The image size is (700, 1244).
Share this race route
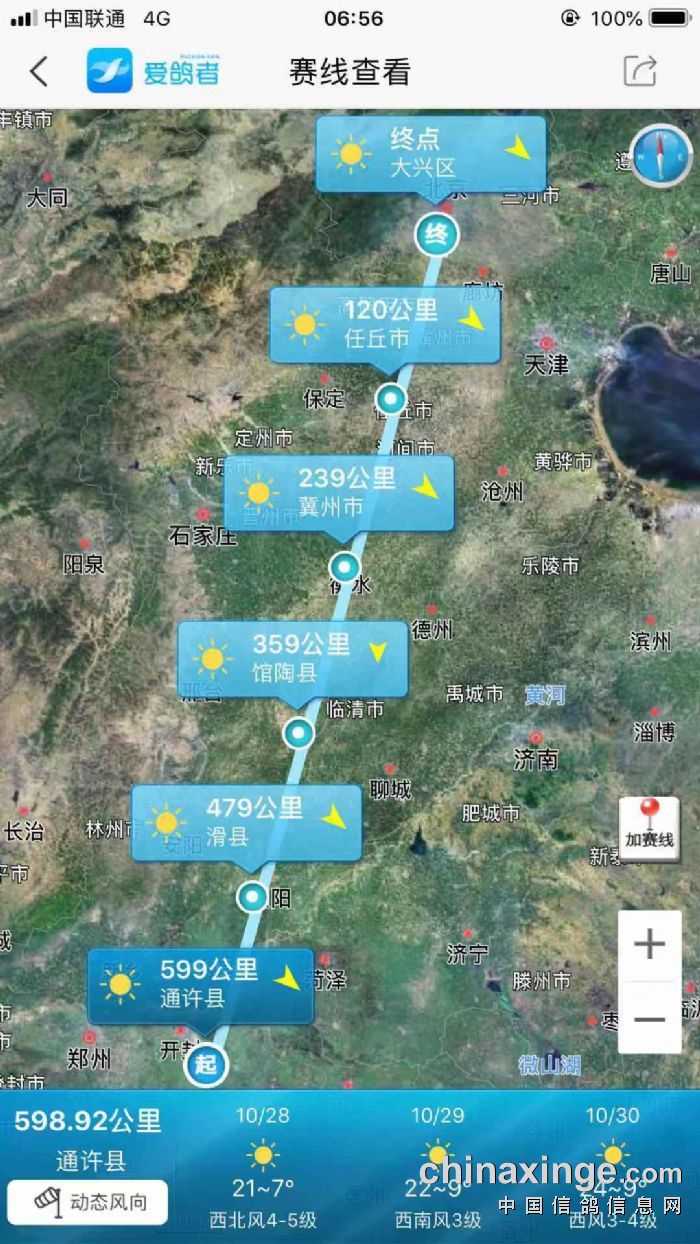click(x=640, y=71)
